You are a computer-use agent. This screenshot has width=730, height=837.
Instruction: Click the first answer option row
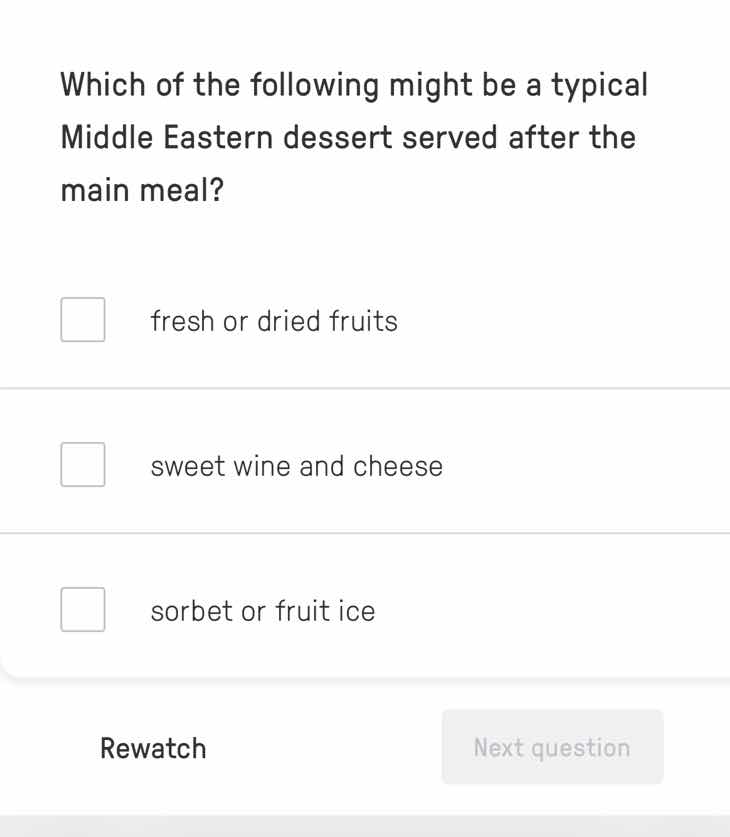[x=365, y=320]
